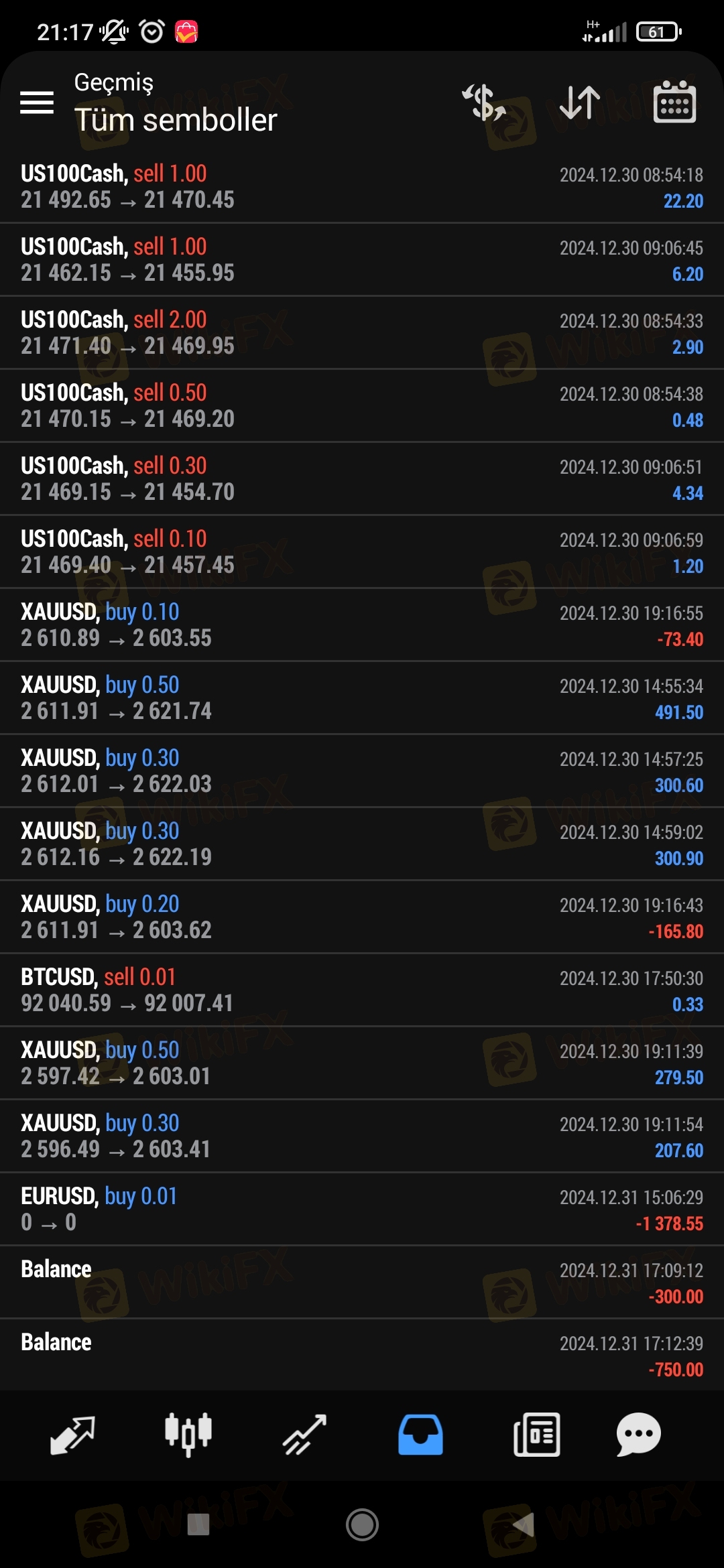Expand XAUUSD buy 0.50 trade with 491.50 profit

click(362, 698)
